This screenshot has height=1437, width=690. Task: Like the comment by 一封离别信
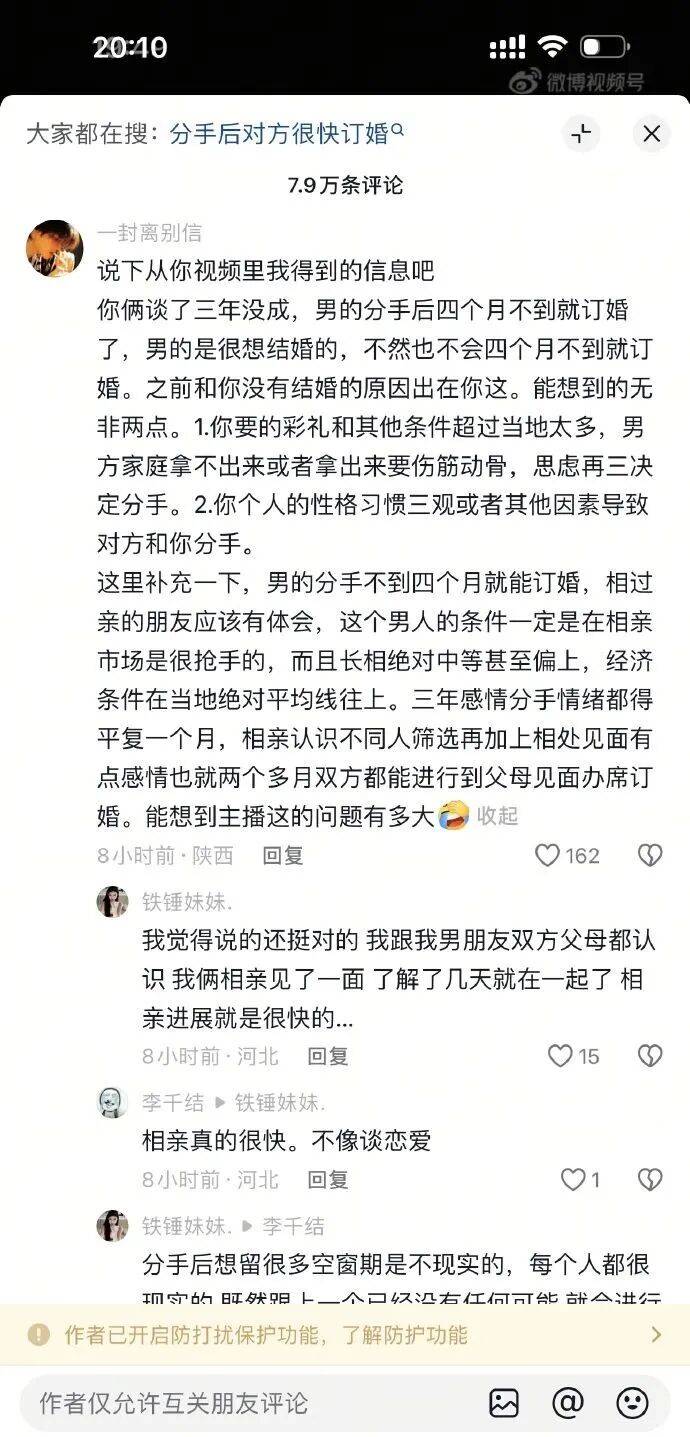(x=548, y=855)
